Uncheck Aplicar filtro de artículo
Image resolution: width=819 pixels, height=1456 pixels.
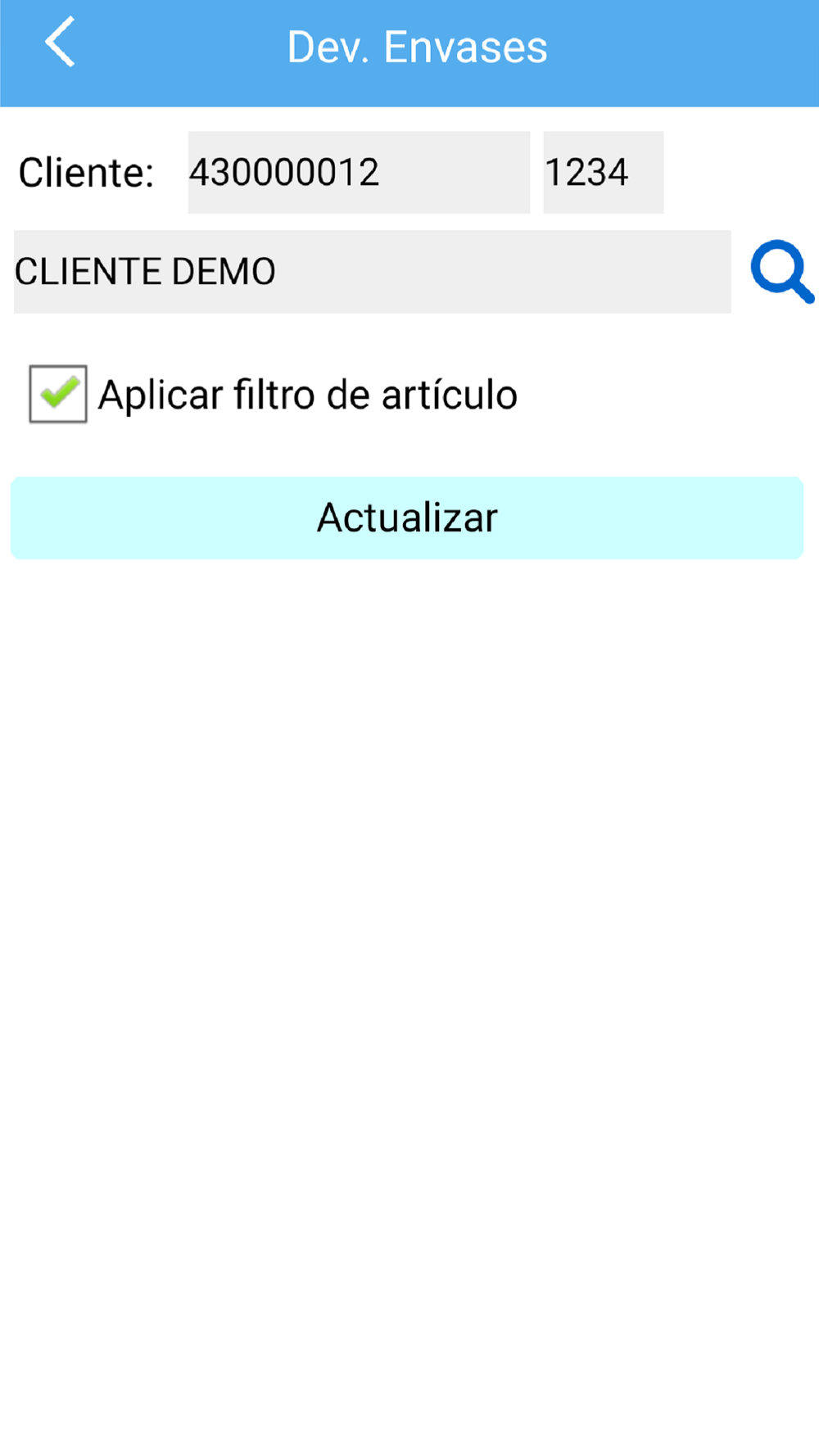coord(58,394)
